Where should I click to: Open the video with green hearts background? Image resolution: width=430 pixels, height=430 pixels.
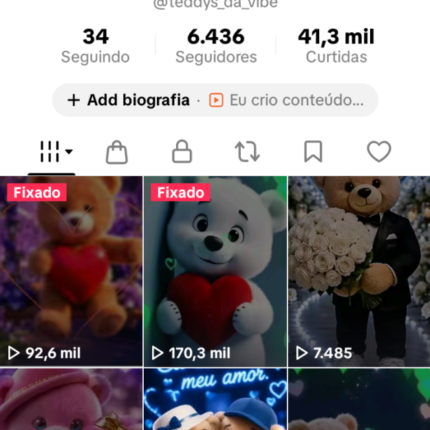coord(359,399)
